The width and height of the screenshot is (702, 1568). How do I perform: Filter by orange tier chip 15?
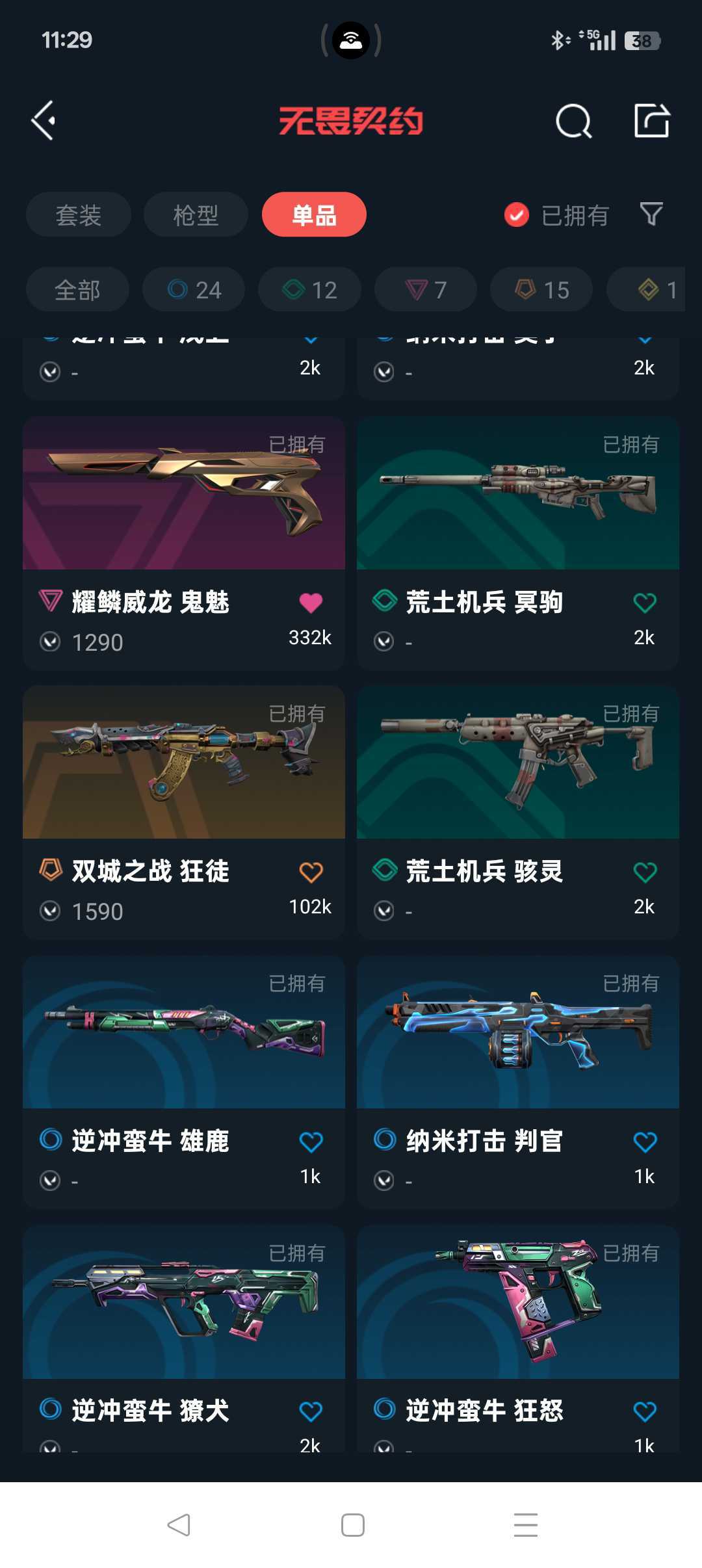[541, 289]
